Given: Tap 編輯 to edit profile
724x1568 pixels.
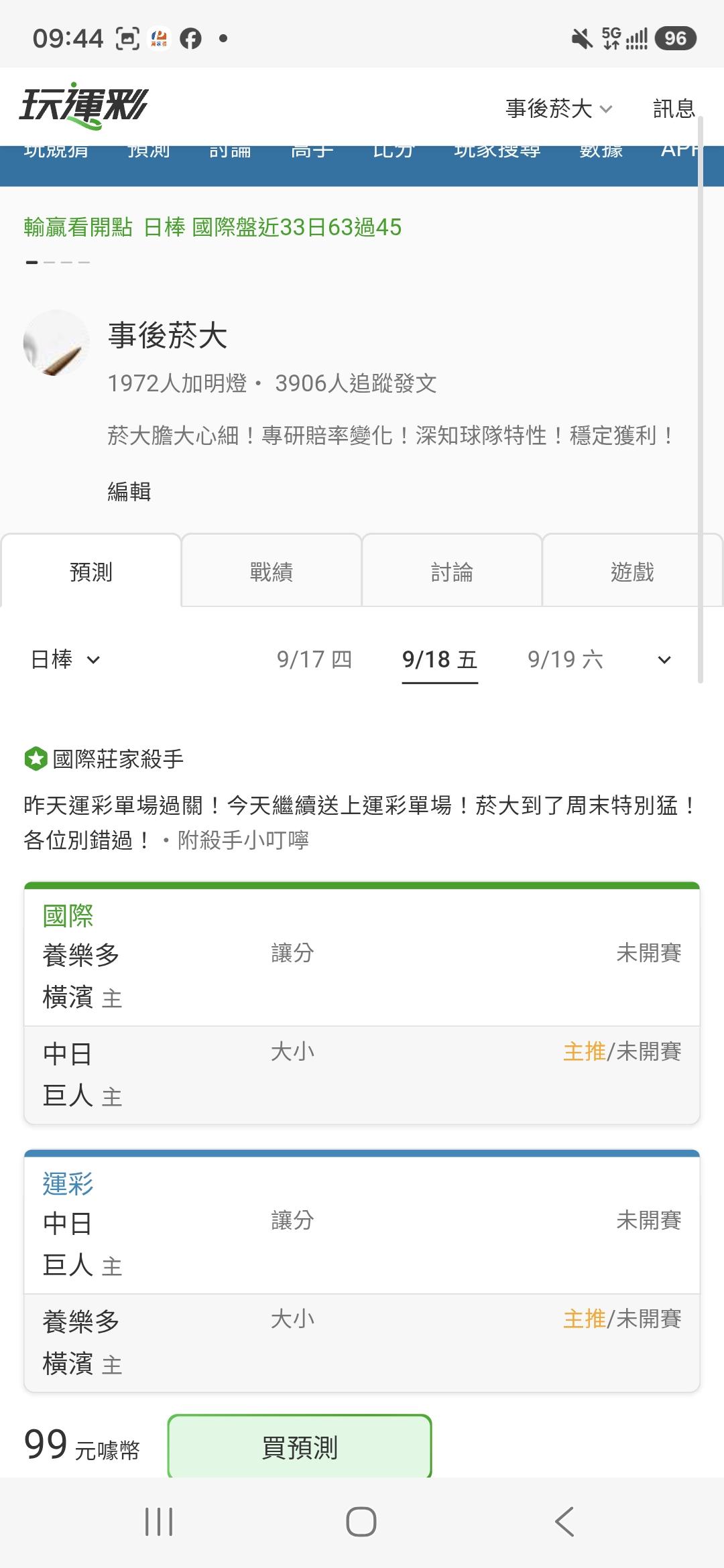Looking at the screenshot, I should [x=129, y=491].
